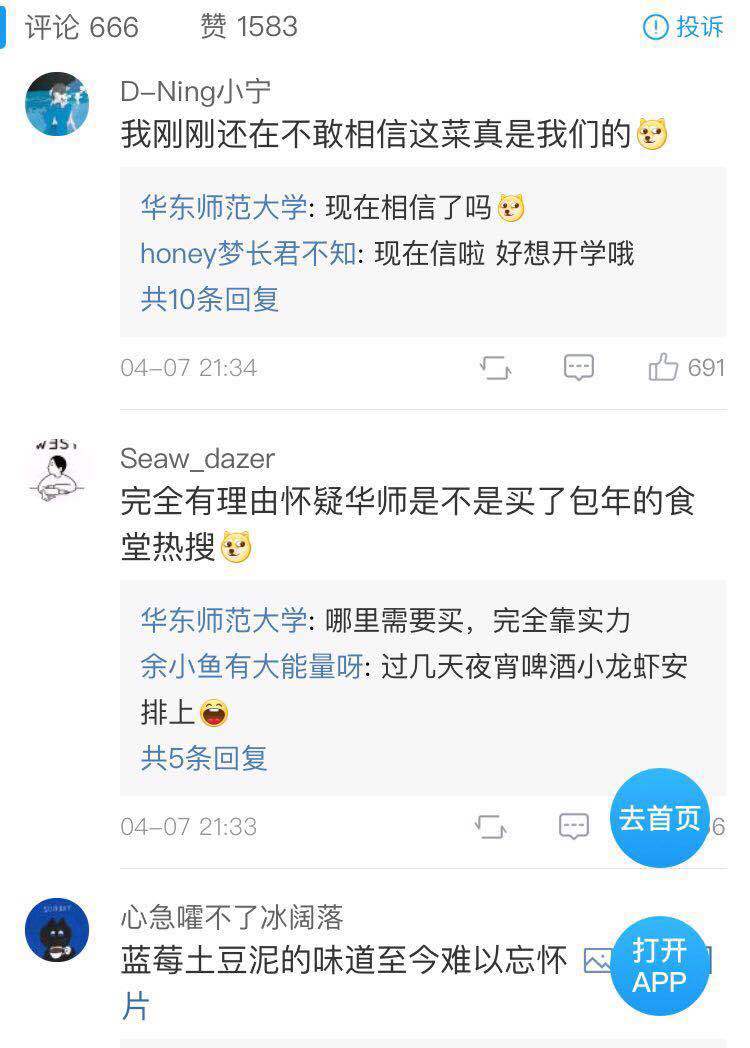Switch to the 评论 666 tab
Image resolution: width=750 pixels, height=1048 pixels.
click(x=81, y=27)
